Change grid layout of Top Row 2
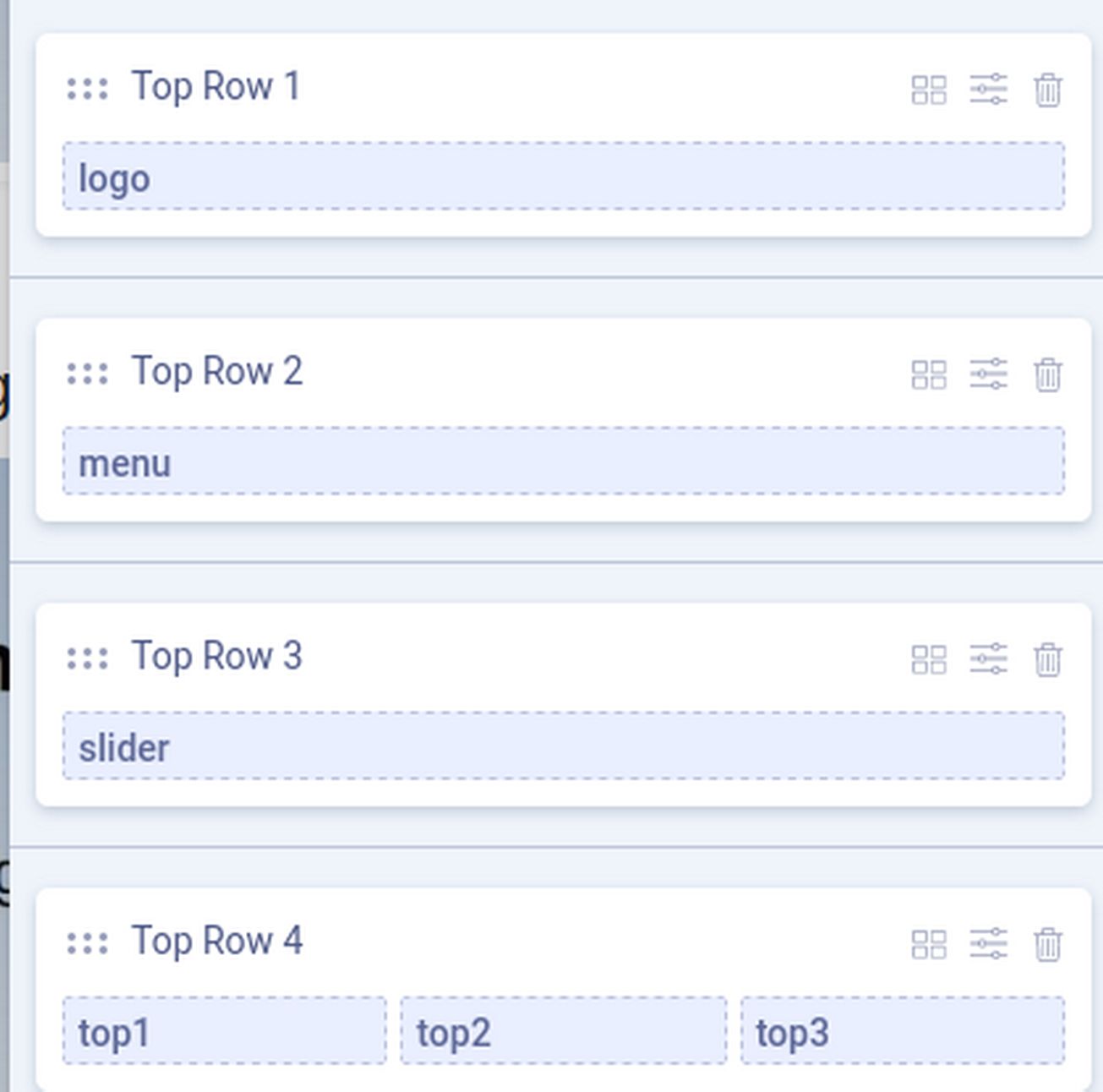This screenshot has width=1103, height=1092. point(929,374)
